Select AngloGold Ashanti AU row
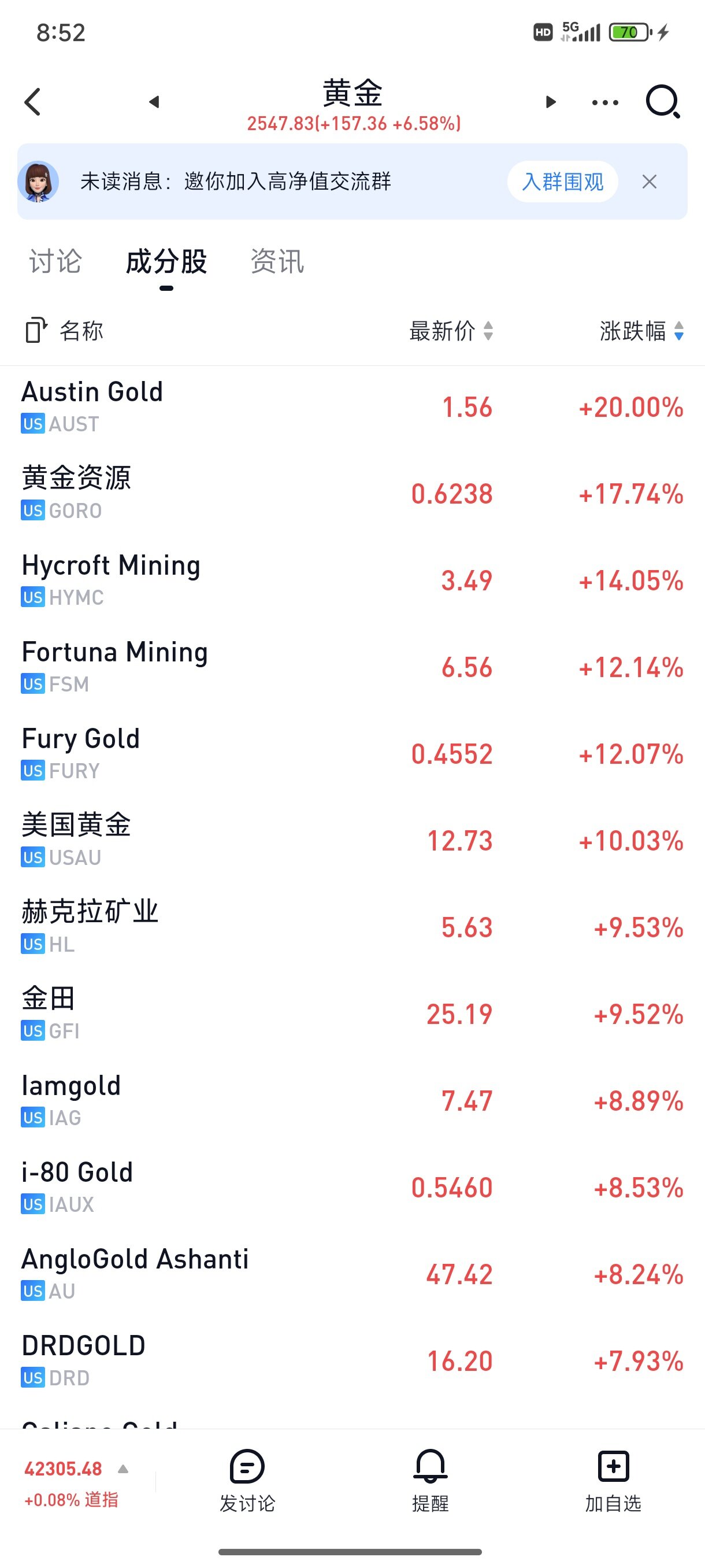Viewport: 705px width, 1568px height. tap(352, 1274)
